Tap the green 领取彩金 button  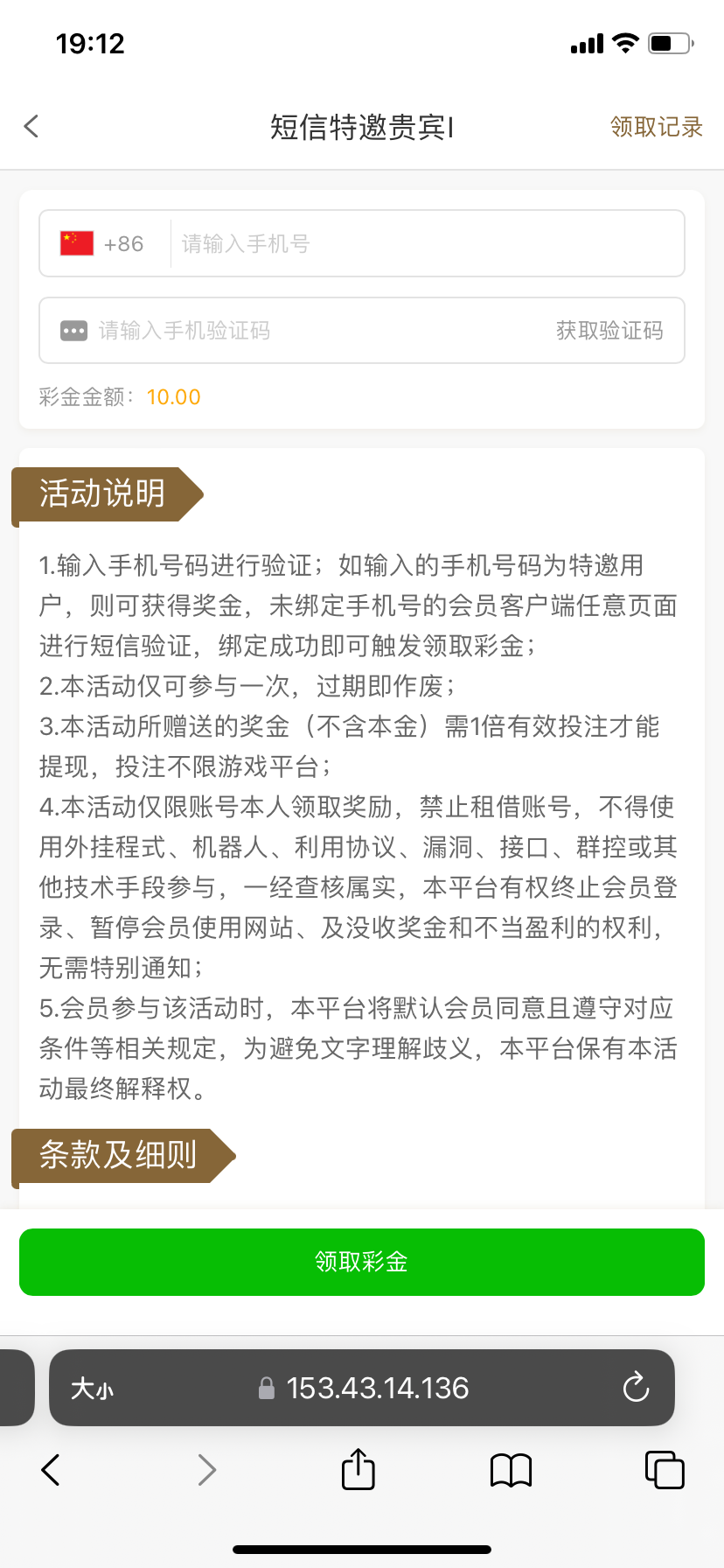click(362, 1262)
